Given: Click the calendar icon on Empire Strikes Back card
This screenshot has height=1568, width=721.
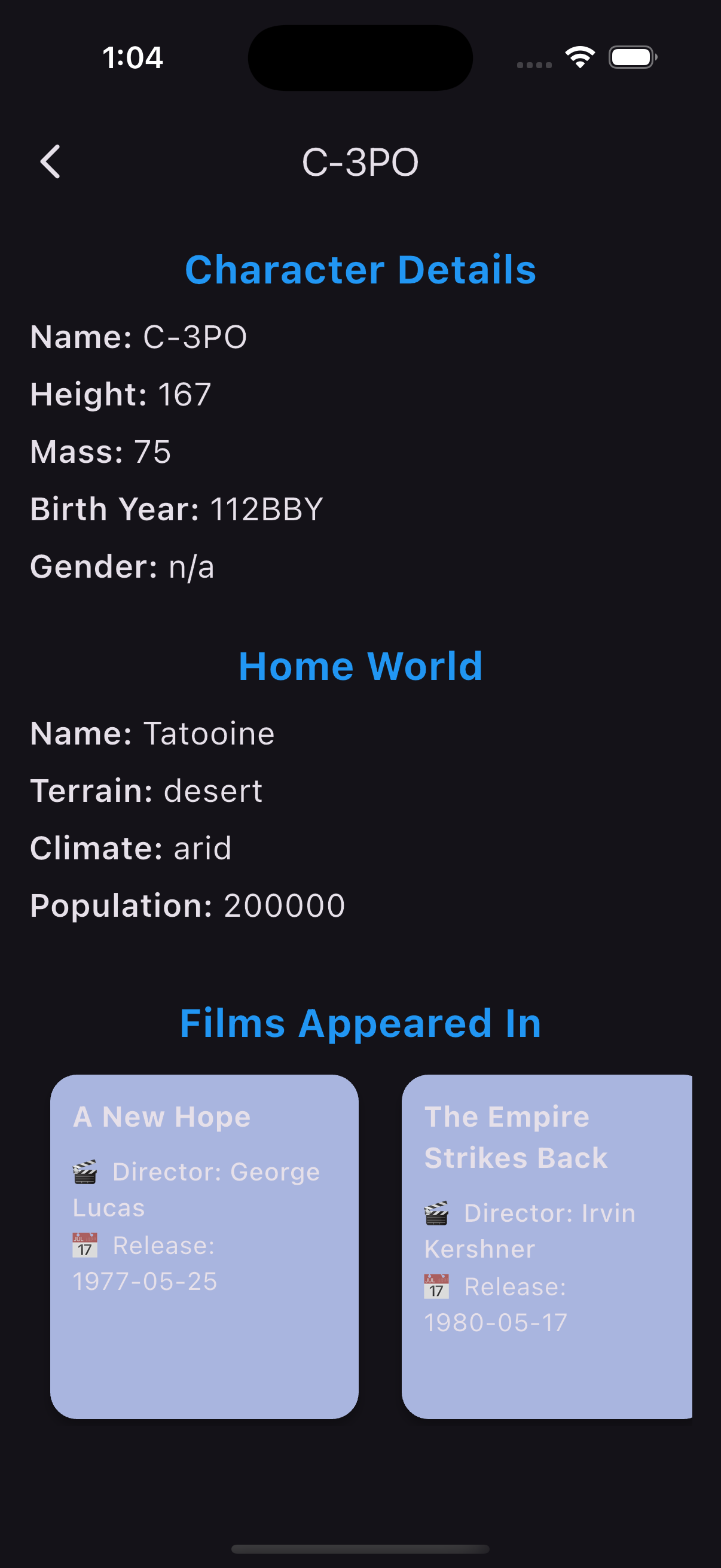Looking at the screenshot, I should 437,1286.
